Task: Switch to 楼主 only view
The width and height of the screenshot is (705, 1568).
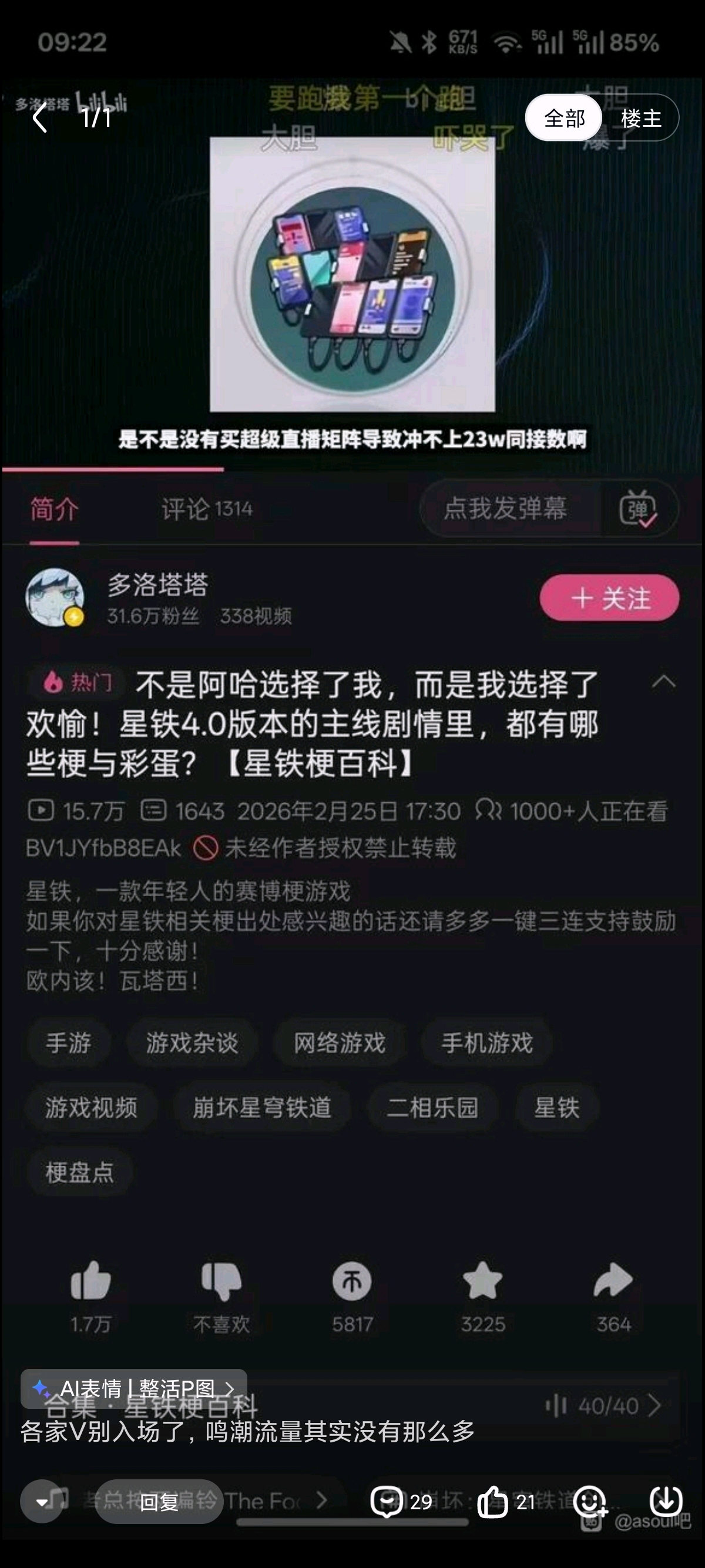Action: coord(640,117)
